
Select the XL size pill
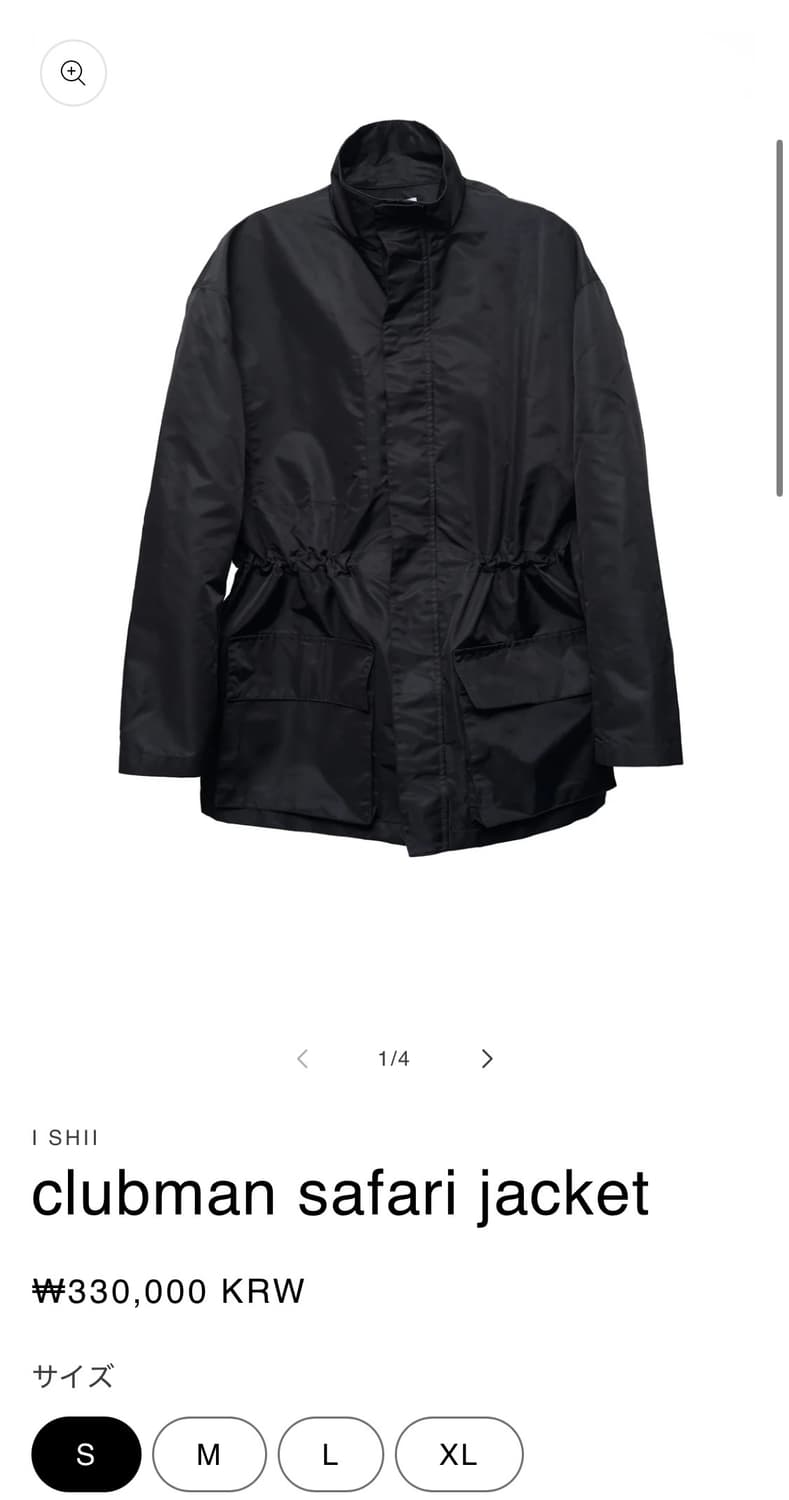(x=460, y=1454)
